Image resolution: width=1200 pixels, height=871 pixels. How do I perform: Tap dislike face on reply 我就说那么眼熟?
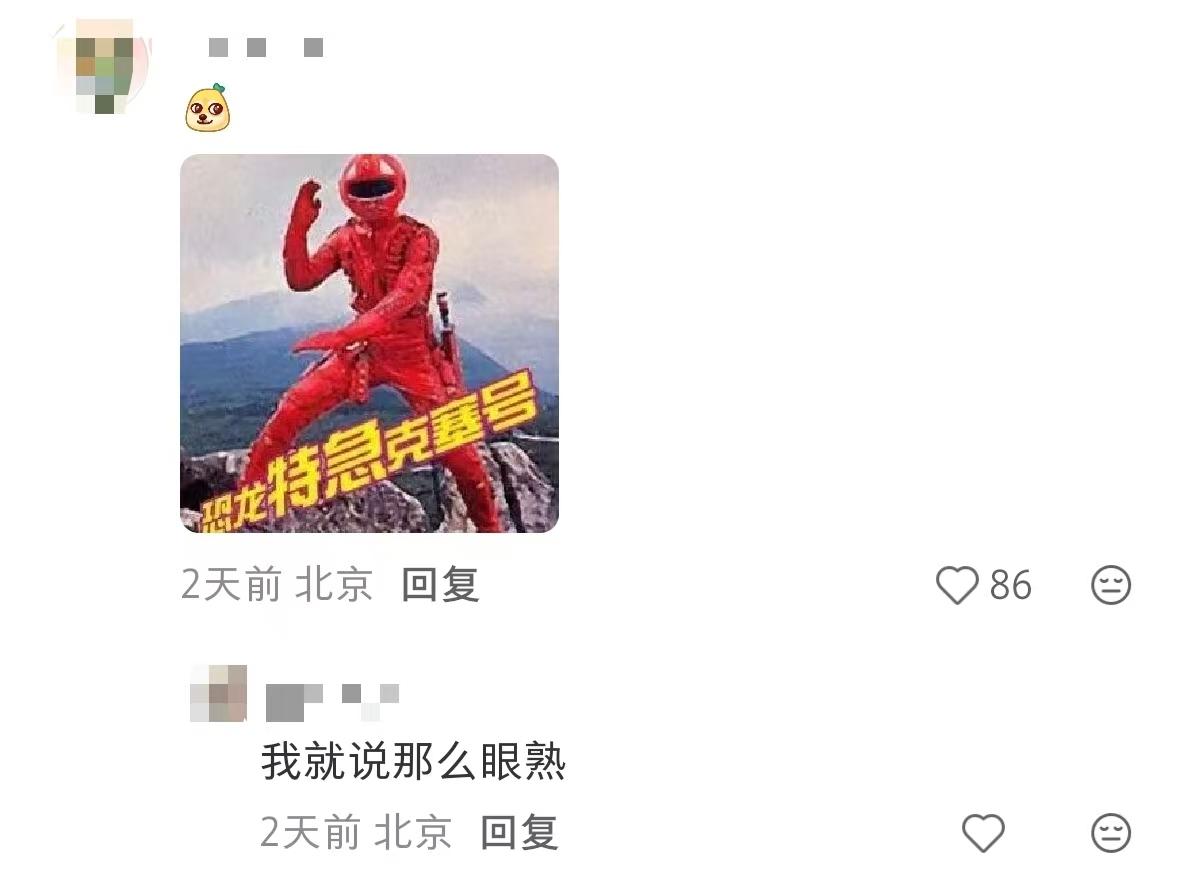[x=1110, y=832]
